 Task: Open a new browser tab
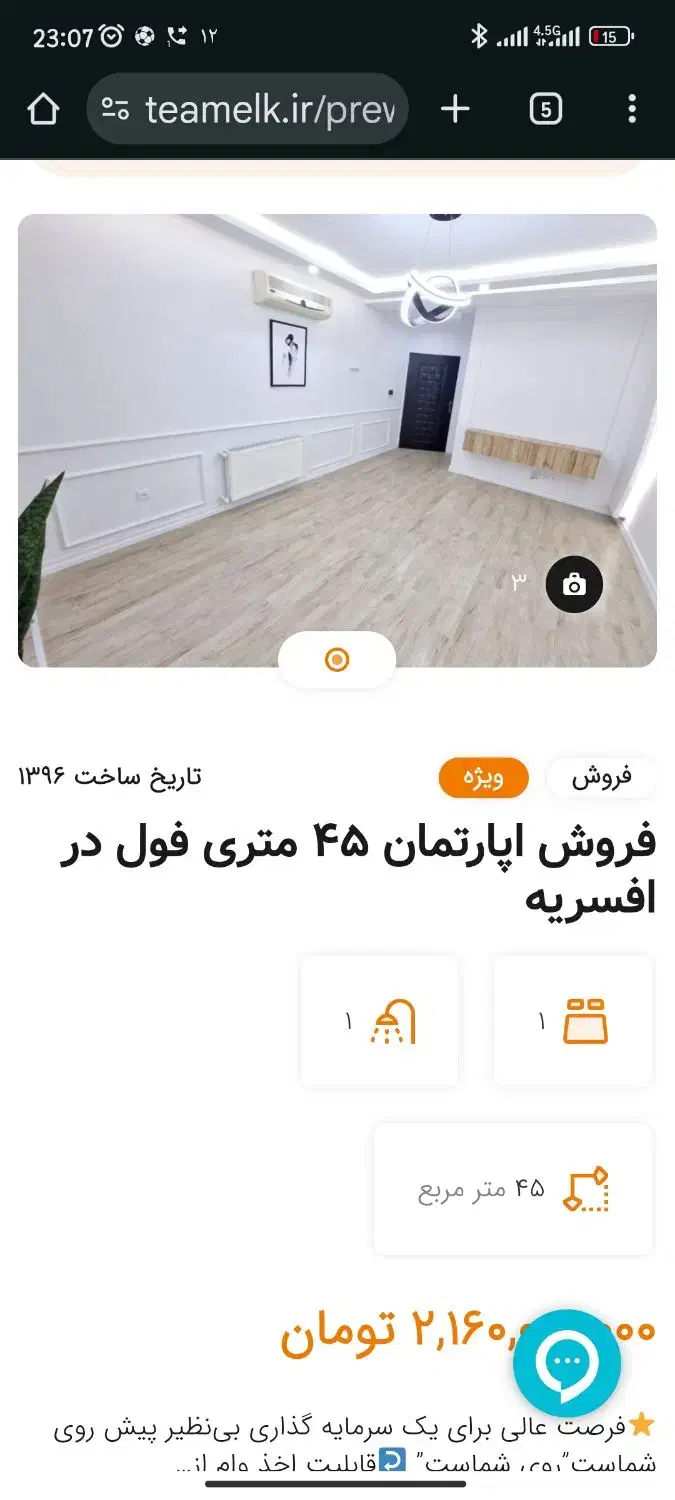click(x=455, y=109)
